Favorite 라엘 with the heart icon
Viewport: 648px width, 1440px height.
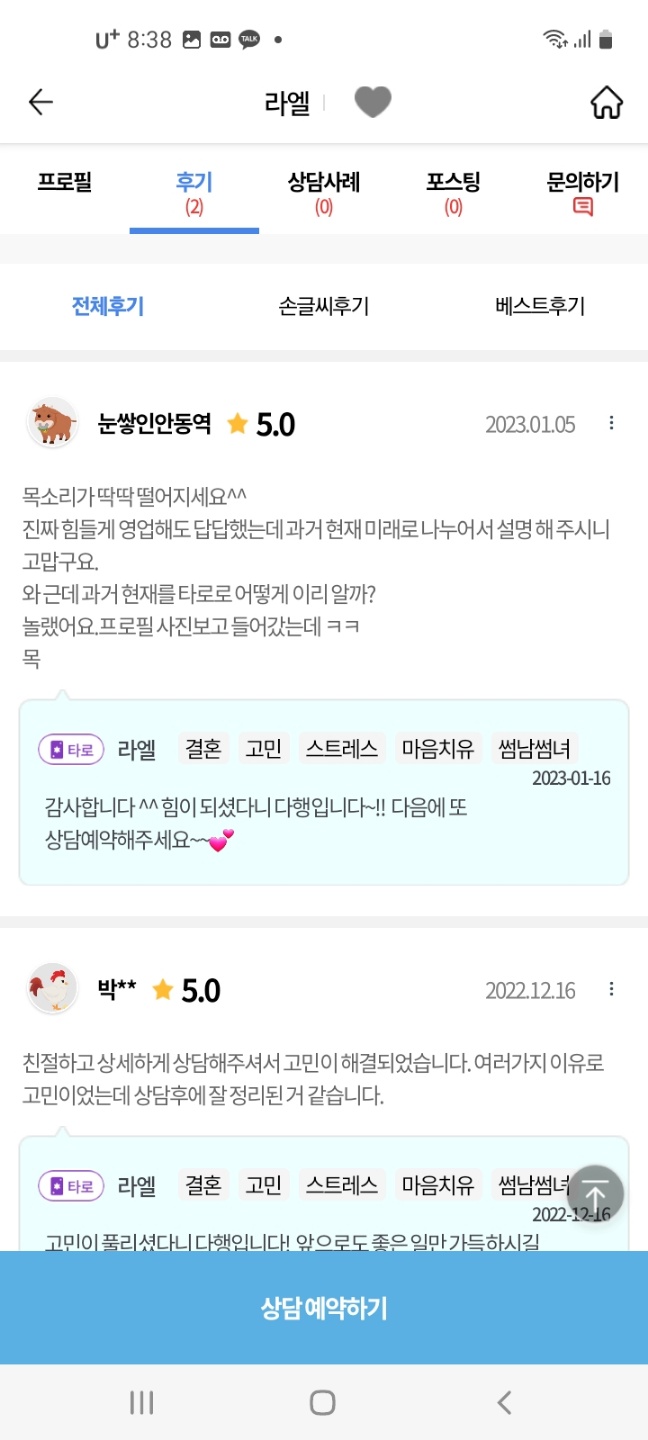pyautogui.click(x=373, y=102)
